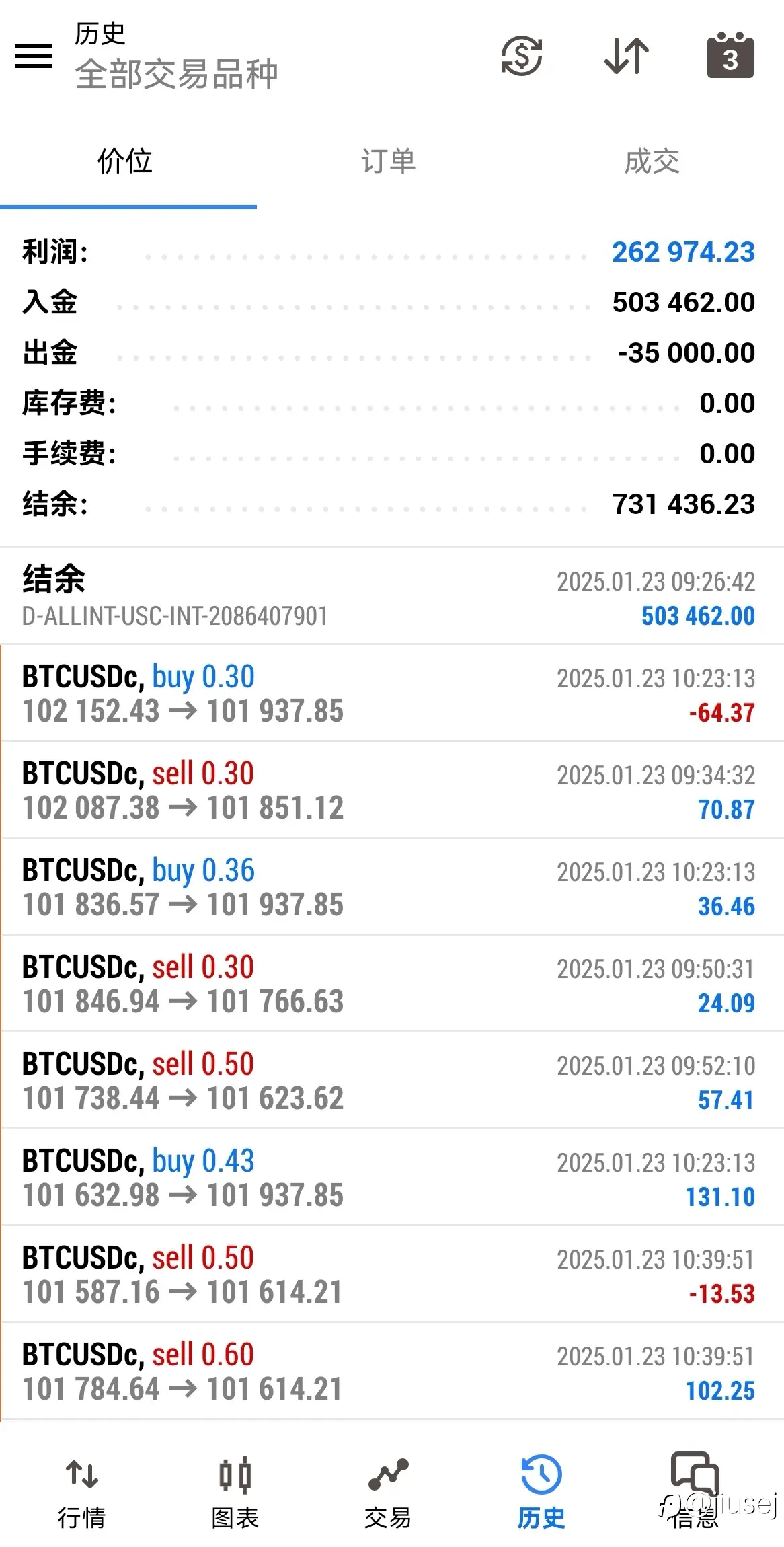Go to the 图表 chart tab
This screenshot has height=1547, width=784.
tap(235, 1493)
